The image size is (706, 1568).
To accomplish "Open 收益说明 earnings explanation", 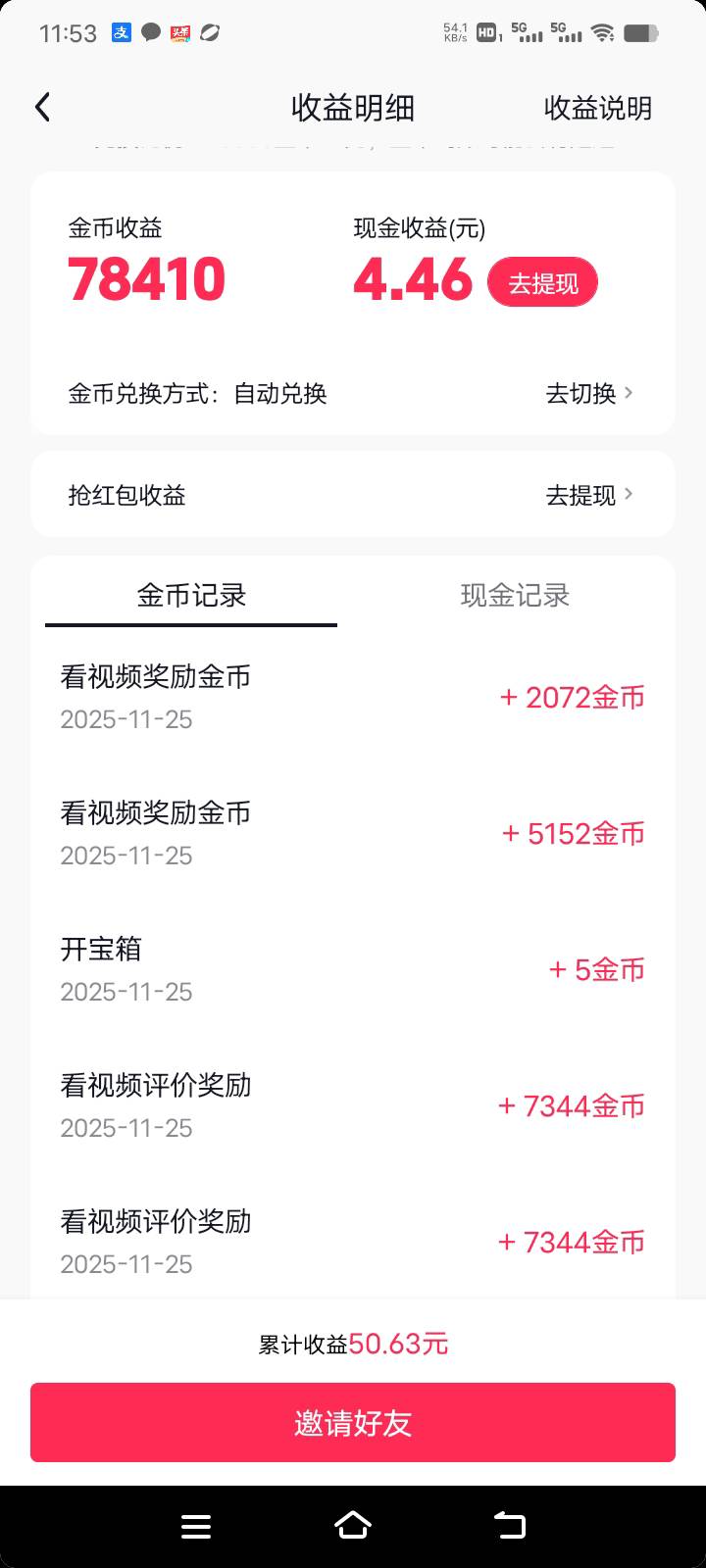I will pos(598,109).
